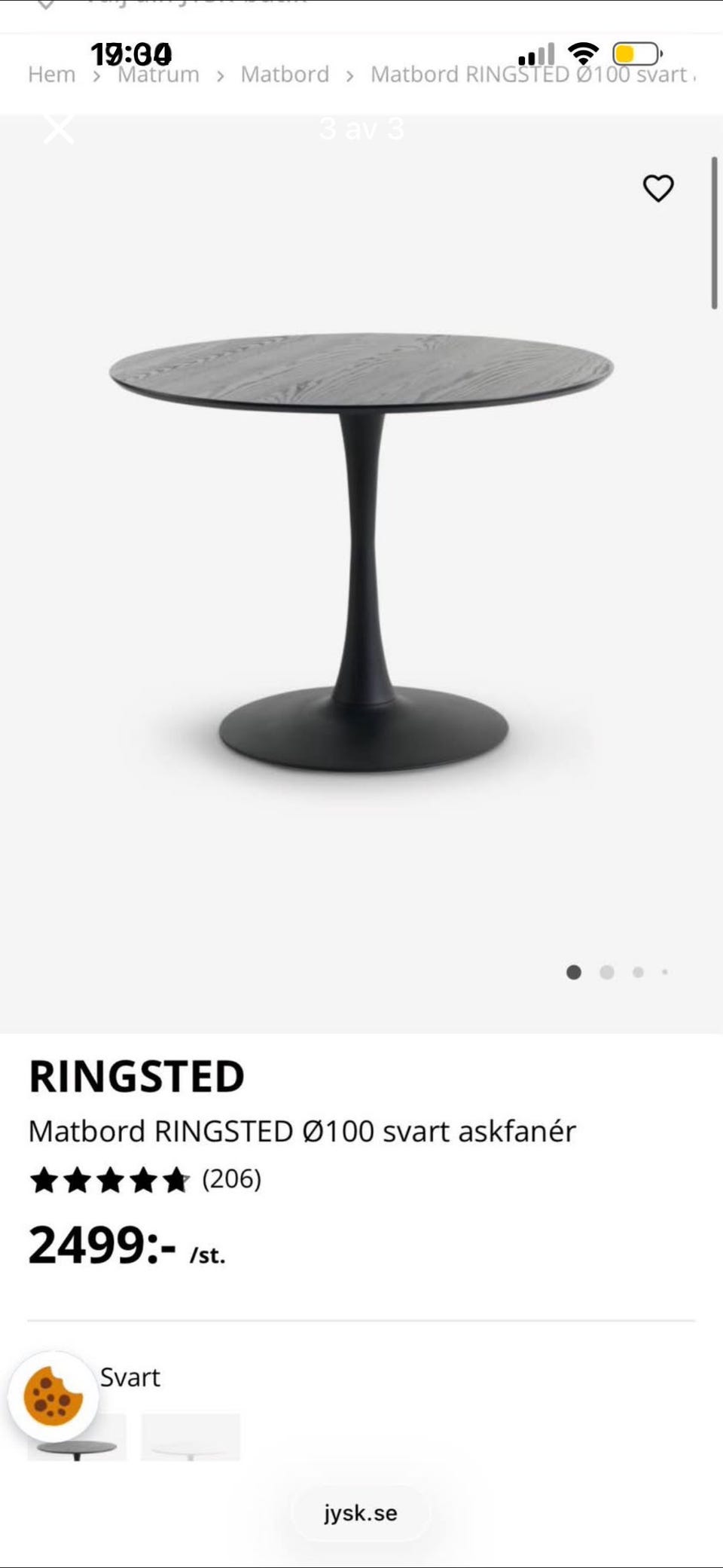This screenshot has height=1568, width=723.
Task: Tap the cellular signal bars icon
Action: [538, 53]
